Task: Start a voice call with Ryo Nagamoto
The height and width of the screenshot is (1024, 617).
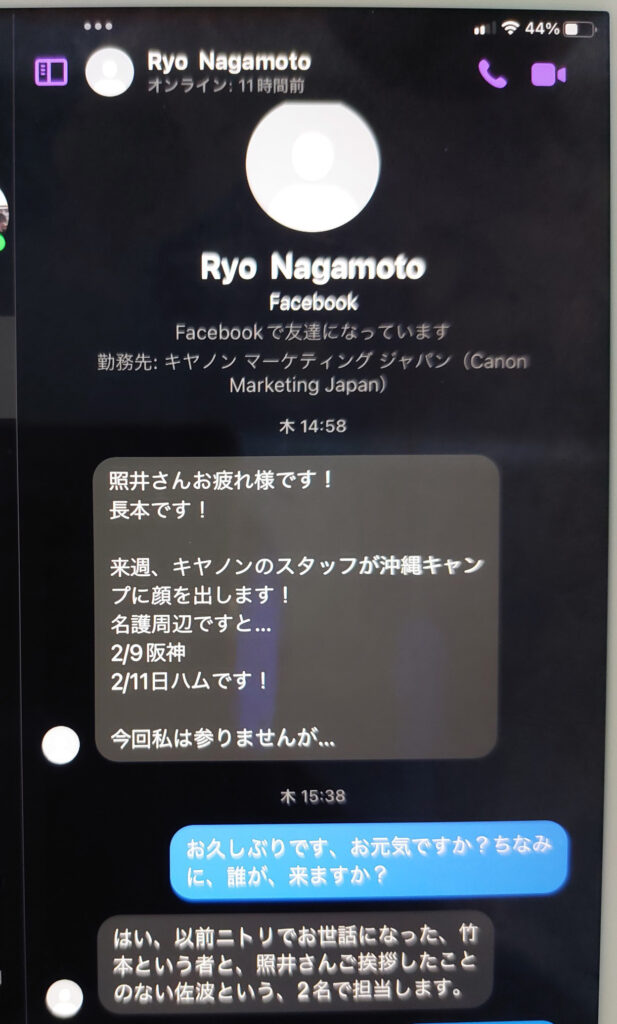Action: (x=491, y=74)
